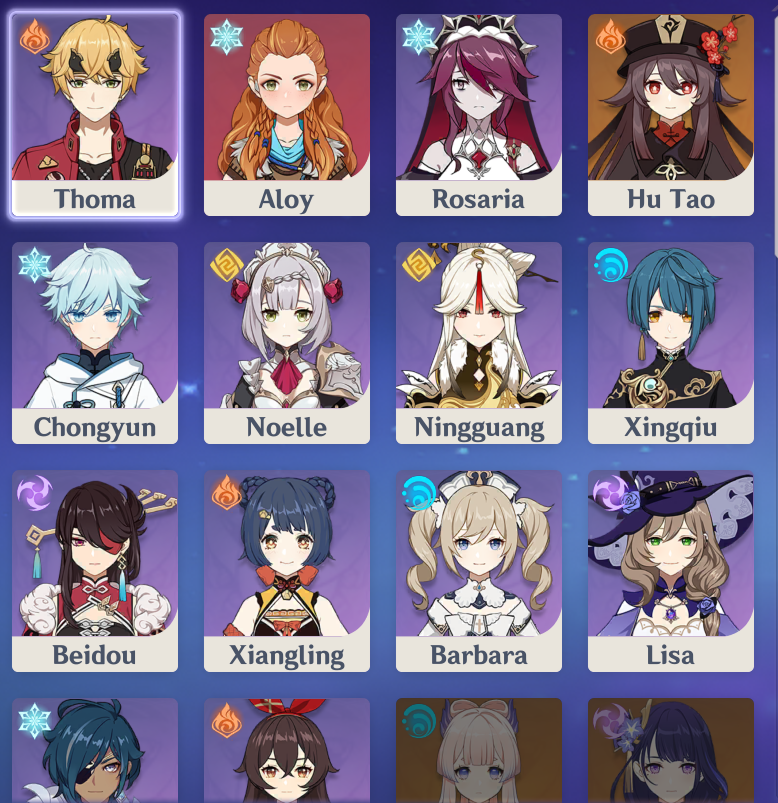This screenshot has height=803, width=778.
Task: Choose Xingqiu's card
Action: 671,343
